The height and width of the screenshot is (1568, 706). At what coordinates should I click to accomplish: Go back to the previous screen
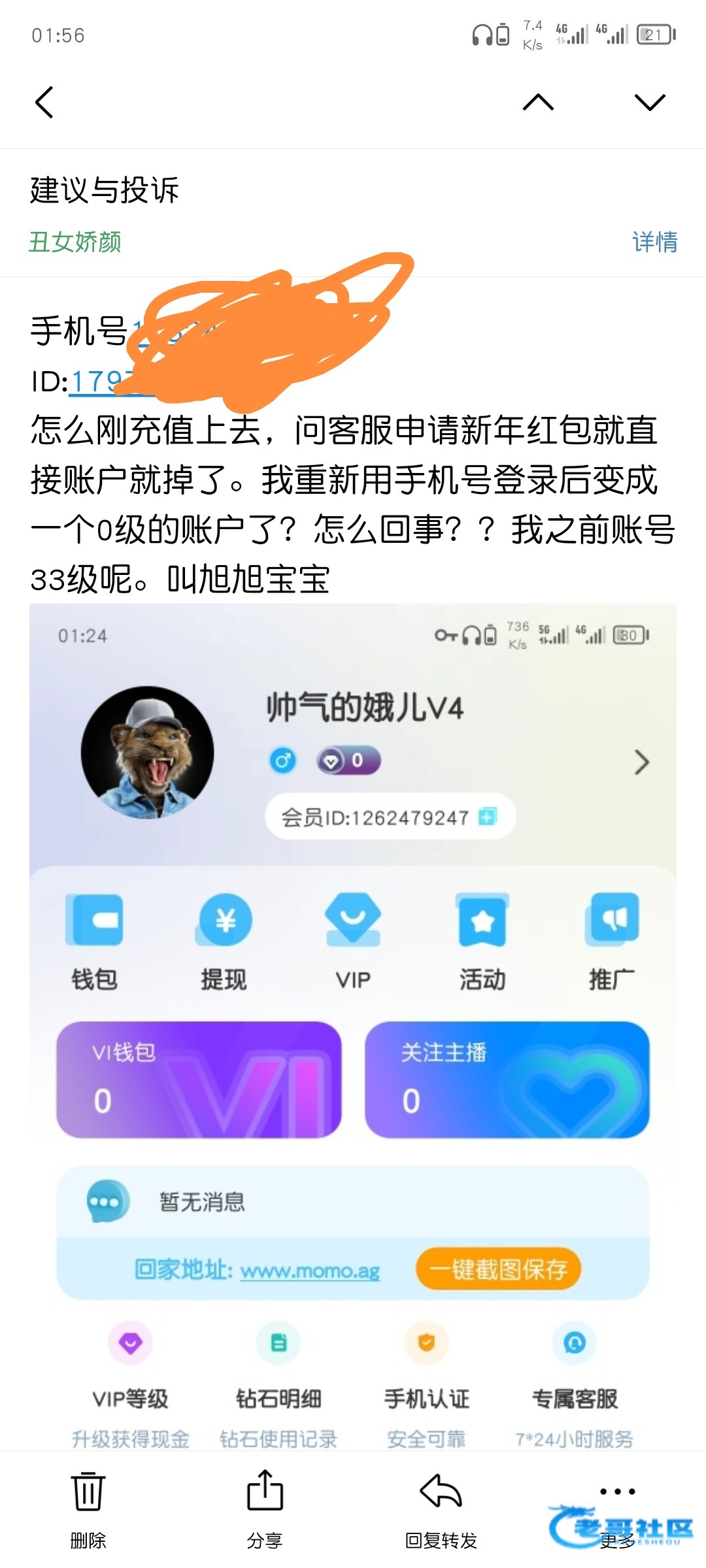tap(44, 103)
